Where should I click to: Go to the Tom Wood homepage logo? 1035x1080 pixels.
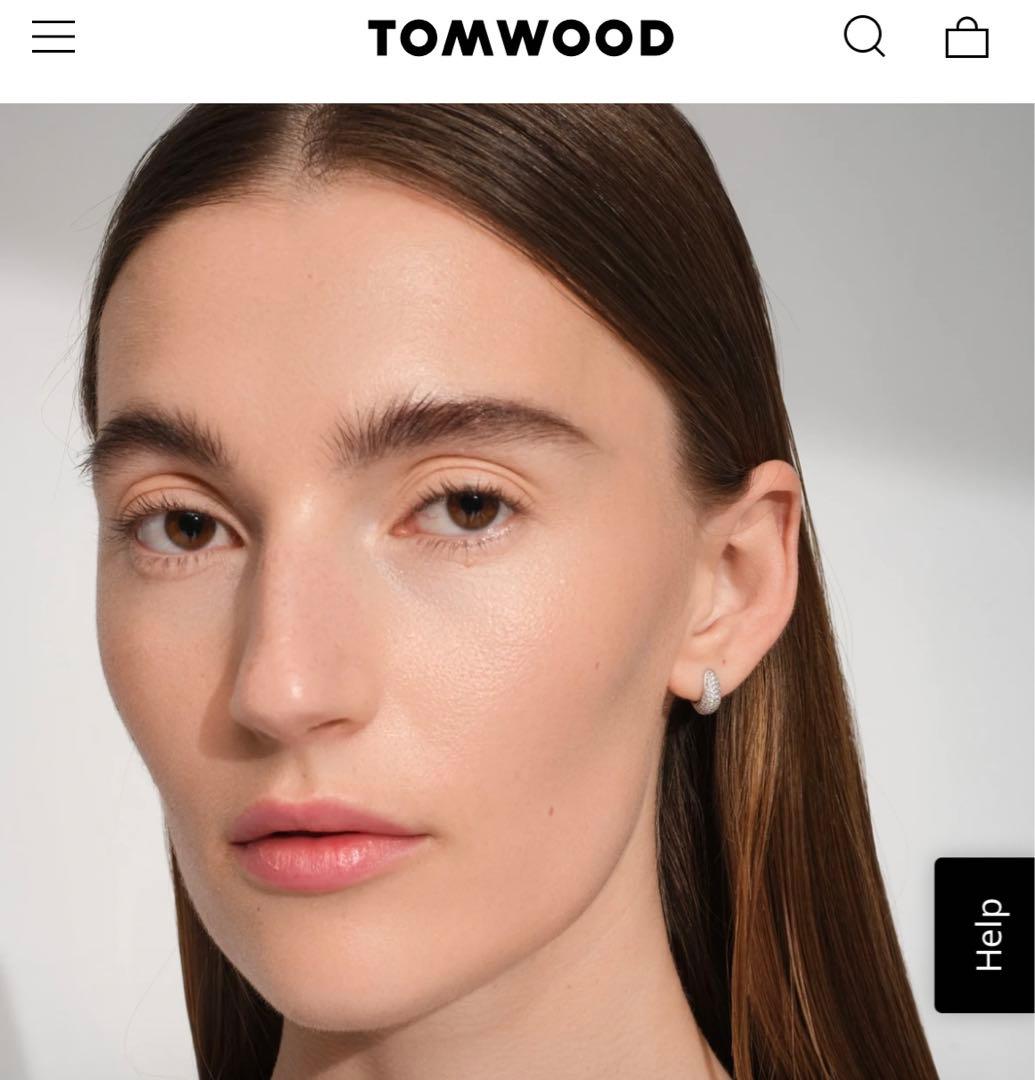[x=520, y=39]
